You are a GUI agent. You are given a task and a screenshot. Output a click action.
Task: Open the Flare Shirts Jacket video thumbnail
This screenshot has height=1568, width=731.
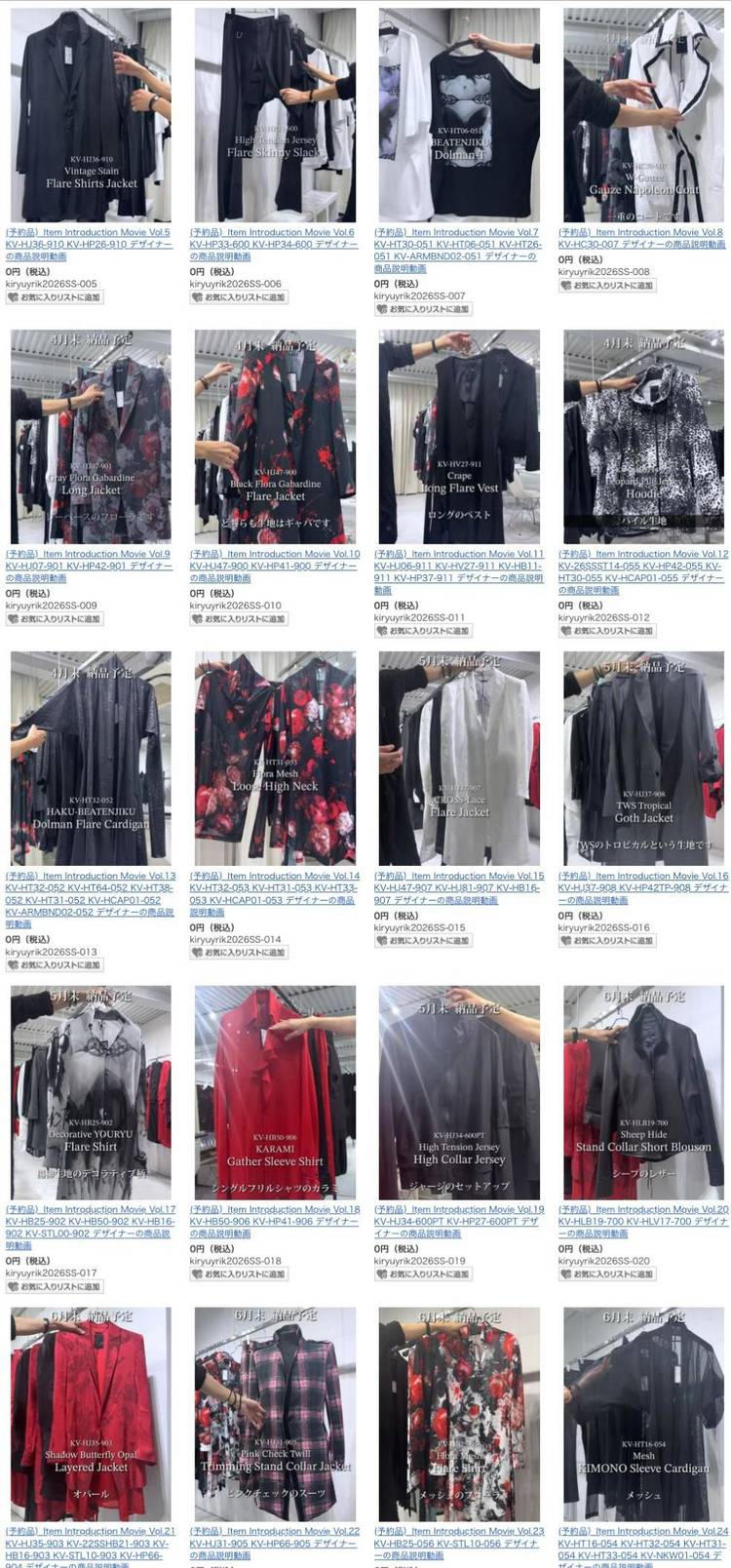(91, 115)
